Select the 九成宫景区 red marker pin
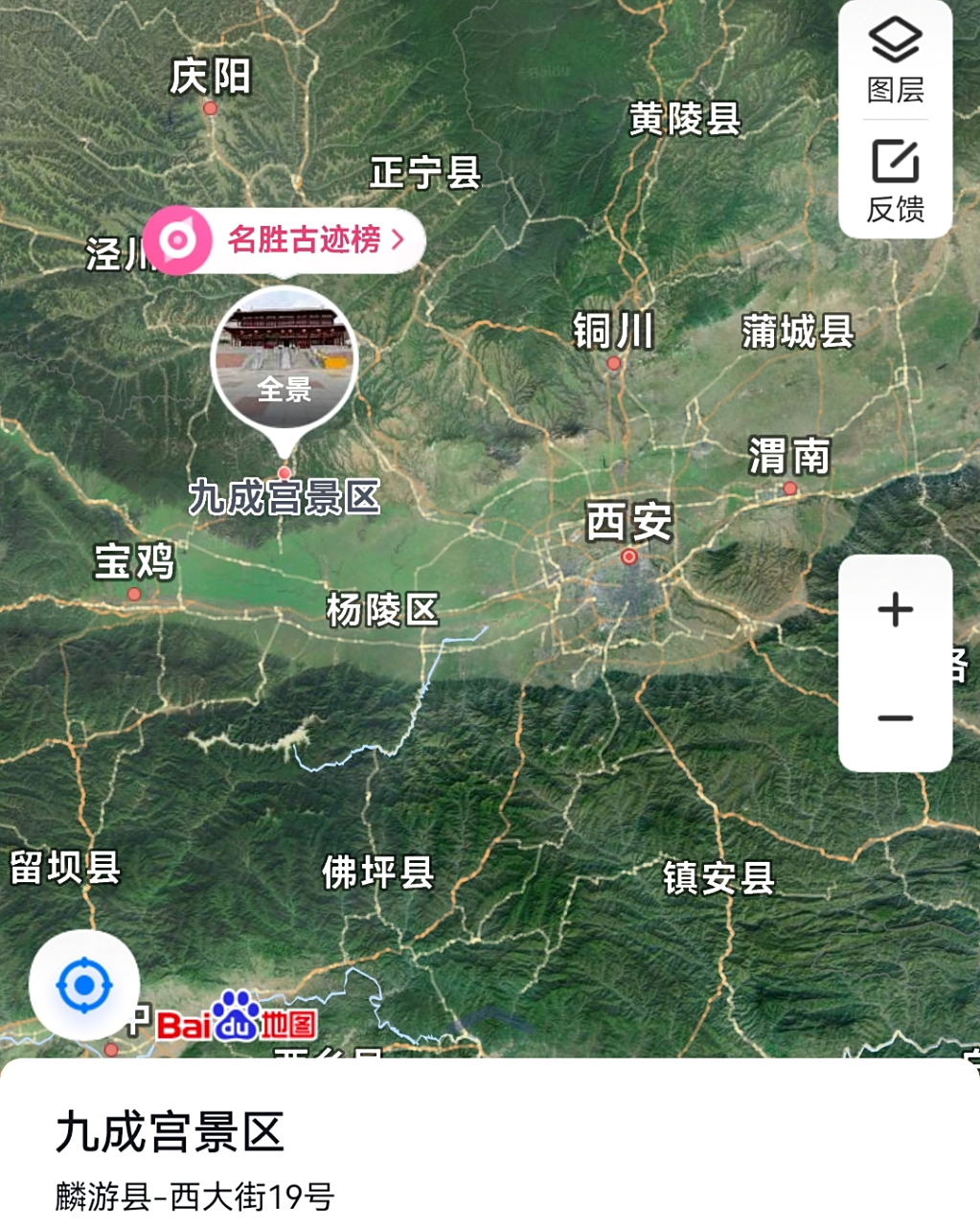This screenshot has height=1226, width=980. [x=283, y=471]
